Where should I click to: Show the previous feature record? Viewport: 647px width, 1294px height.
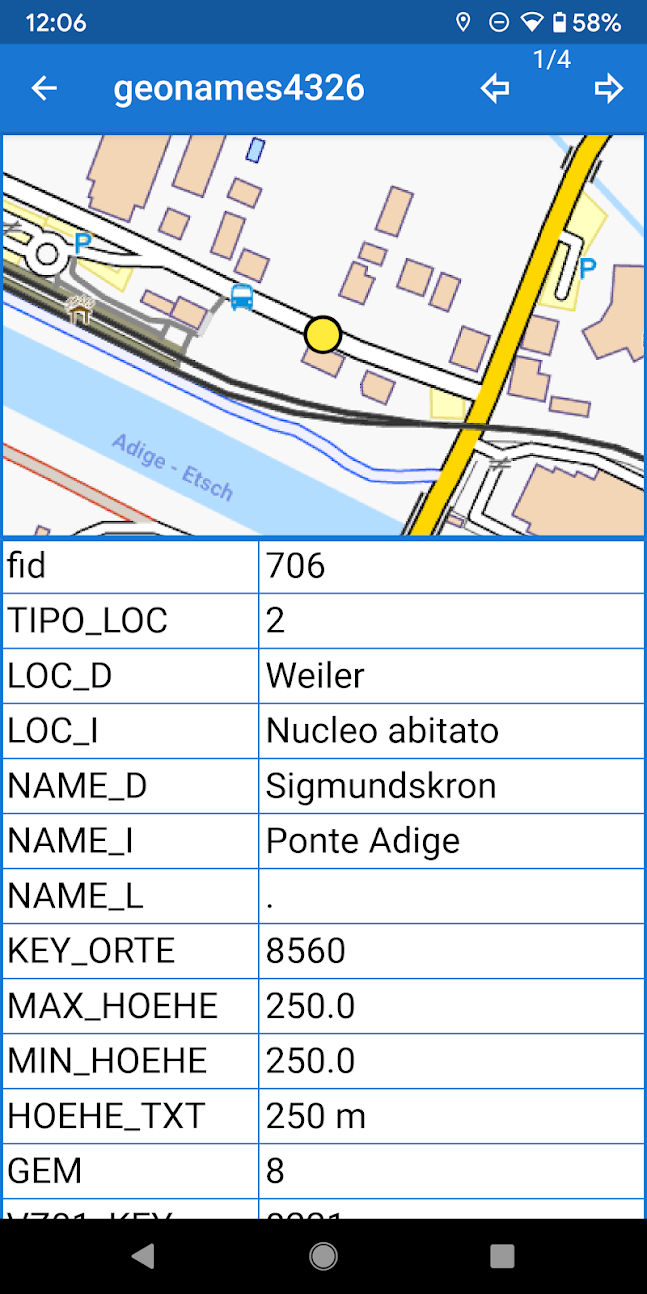495,89
